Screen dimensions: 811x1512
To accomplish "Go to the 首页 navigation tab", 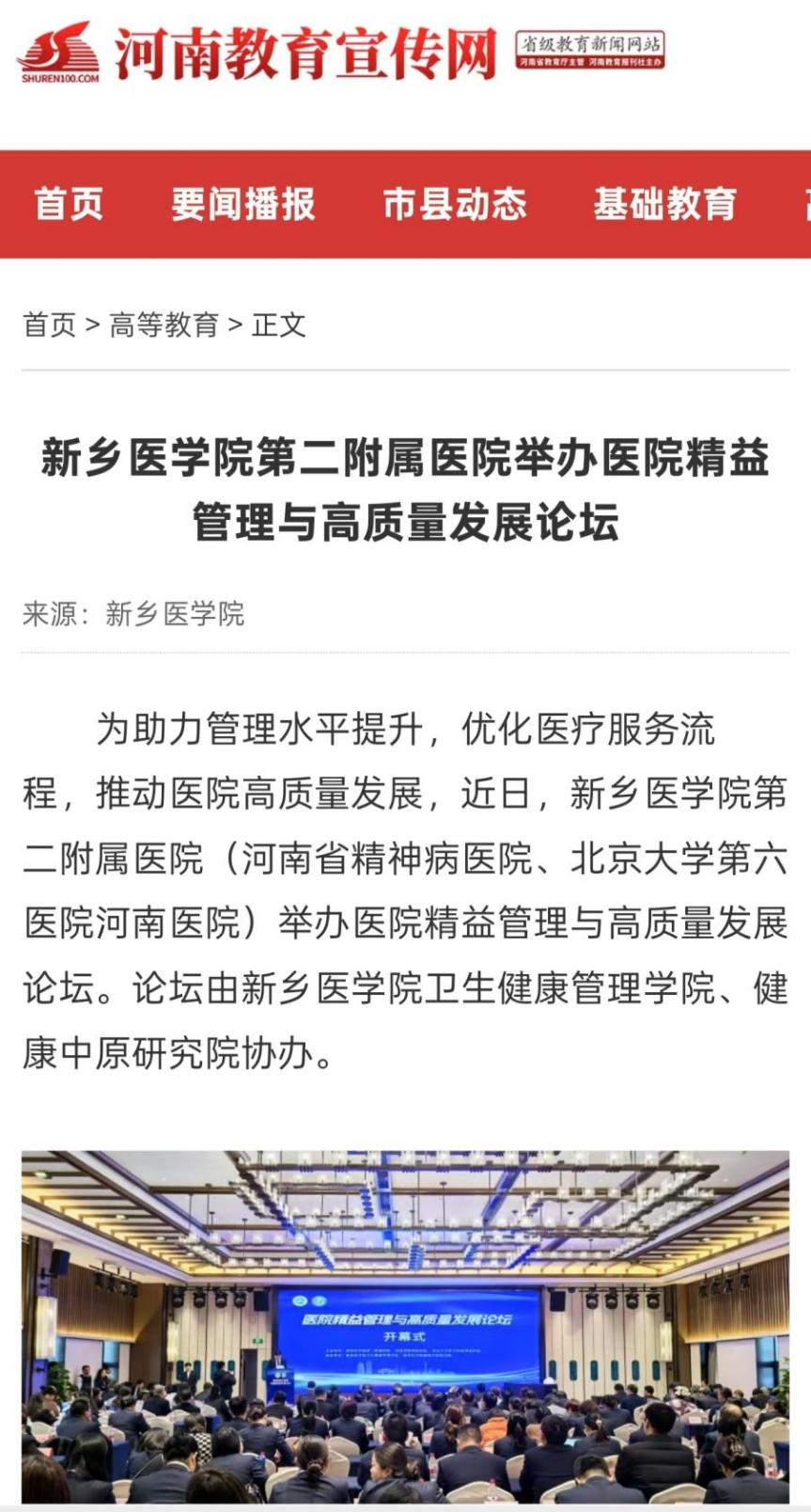I will click(x=68, y=204).
